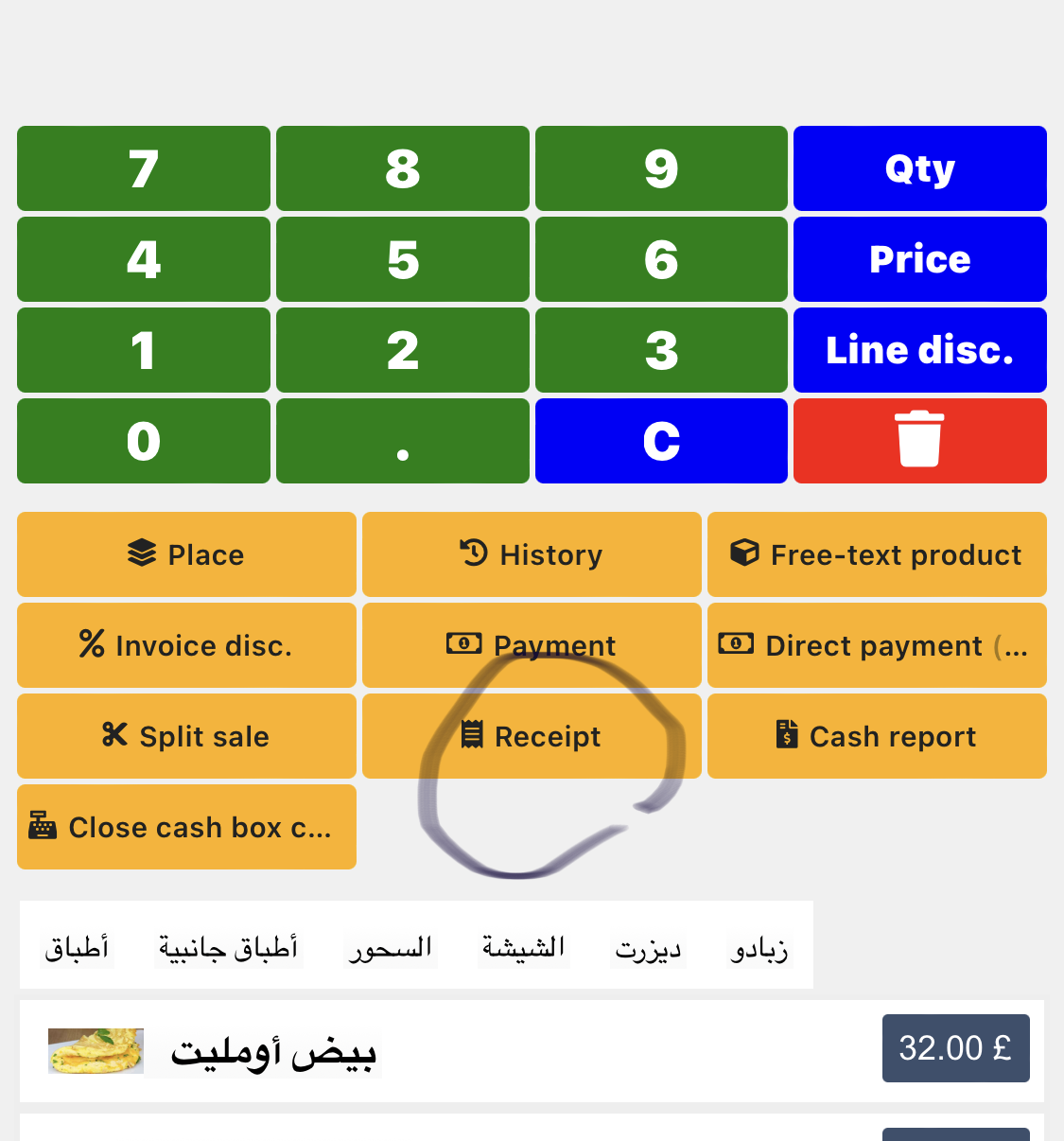This screenshot has width=1064, height=1141.
Task: Enter digit 5 on the keypad
Action: (402, 259)
